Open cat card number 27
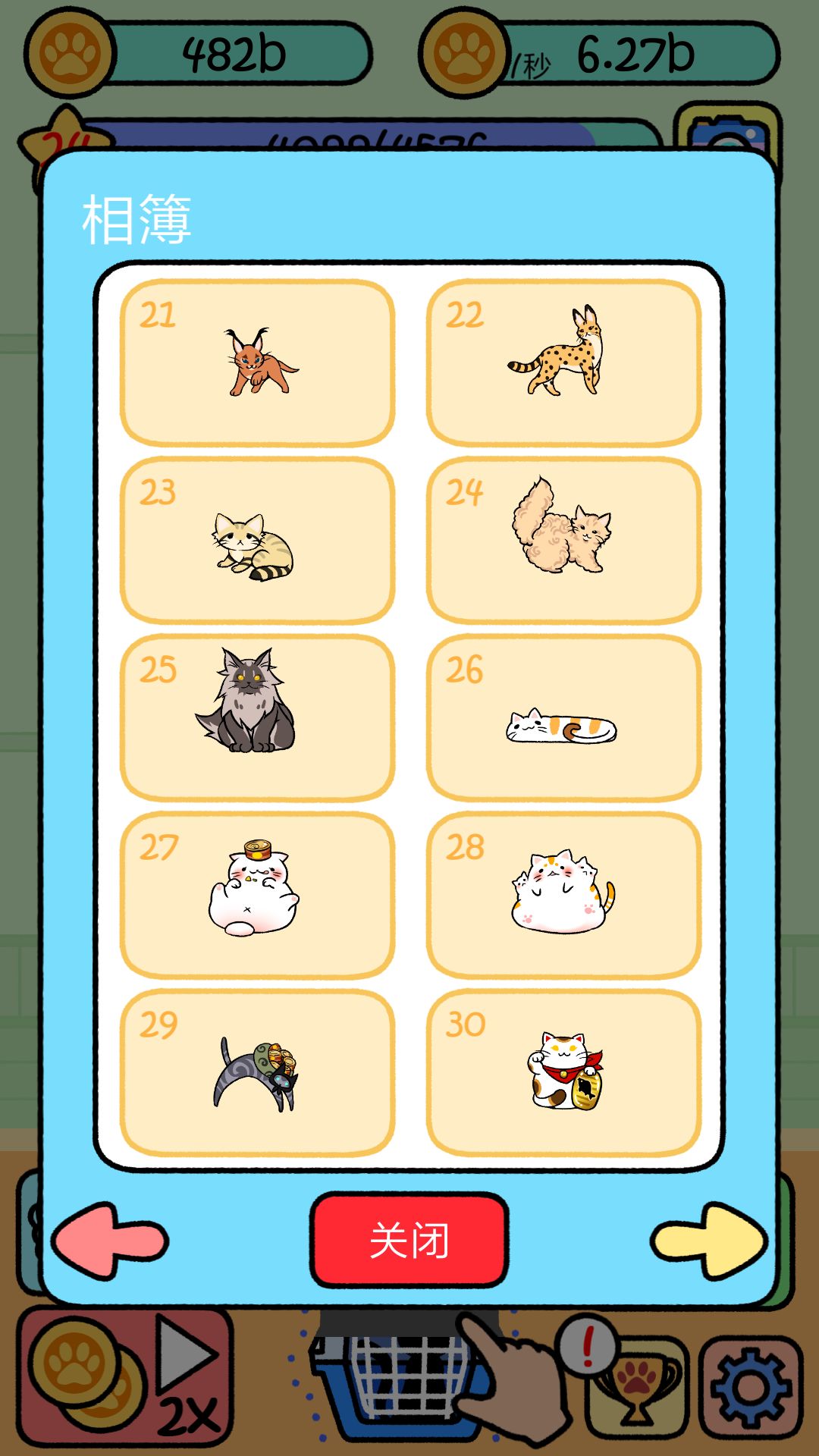Image resolution: width=819 pixels, height=1456 pixels. [257, 895]
